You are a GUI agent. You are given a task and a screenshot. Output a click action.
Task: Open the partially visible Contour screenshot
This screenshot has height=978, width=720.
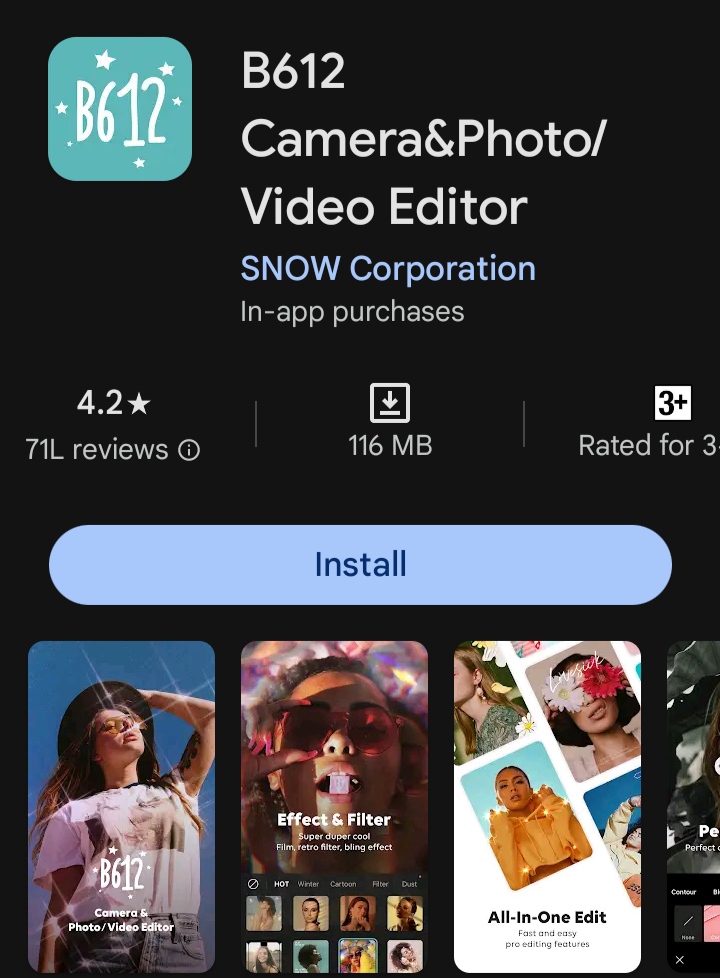tap(696, 806)
